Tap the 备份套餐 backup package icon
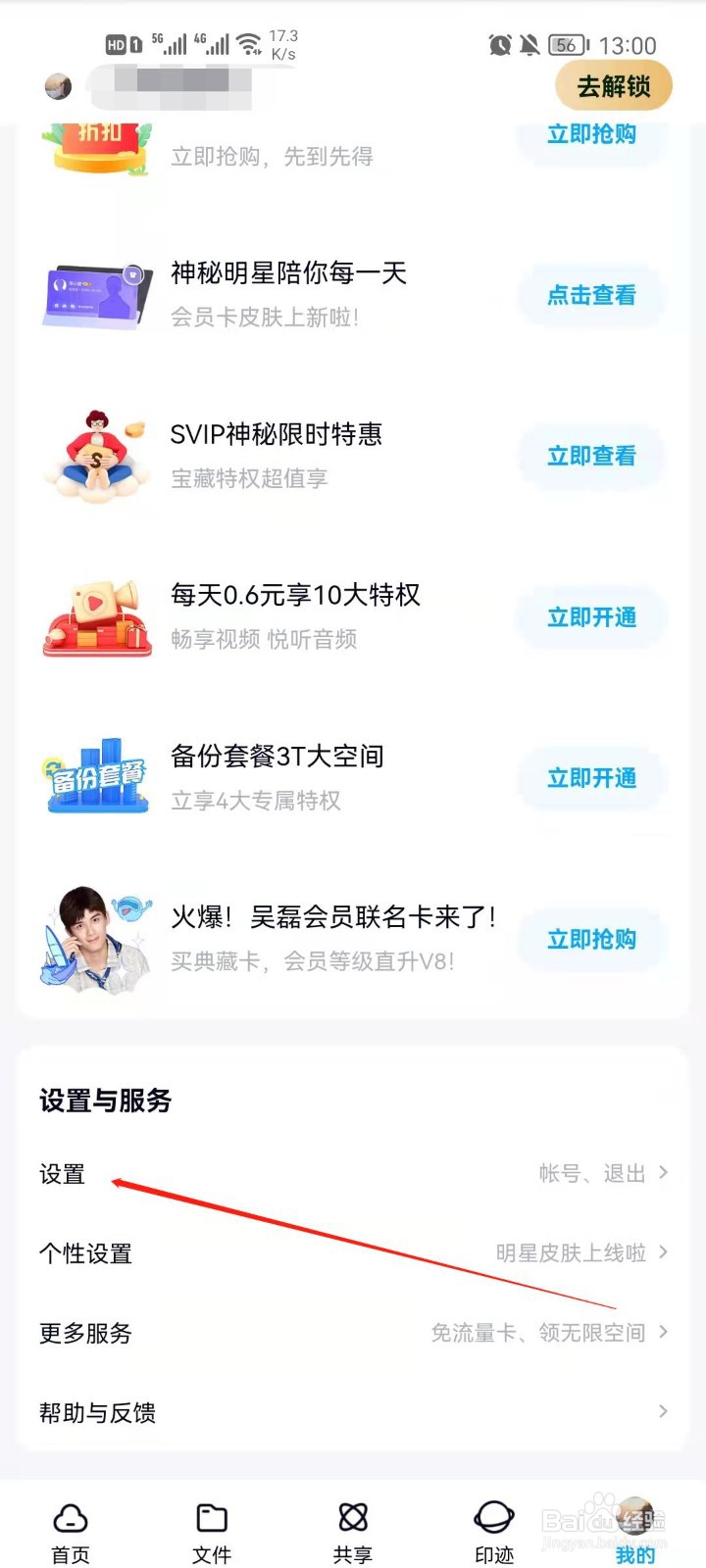Image resolution: width=706 pixels, height=1568 pixels. point(95,778)
